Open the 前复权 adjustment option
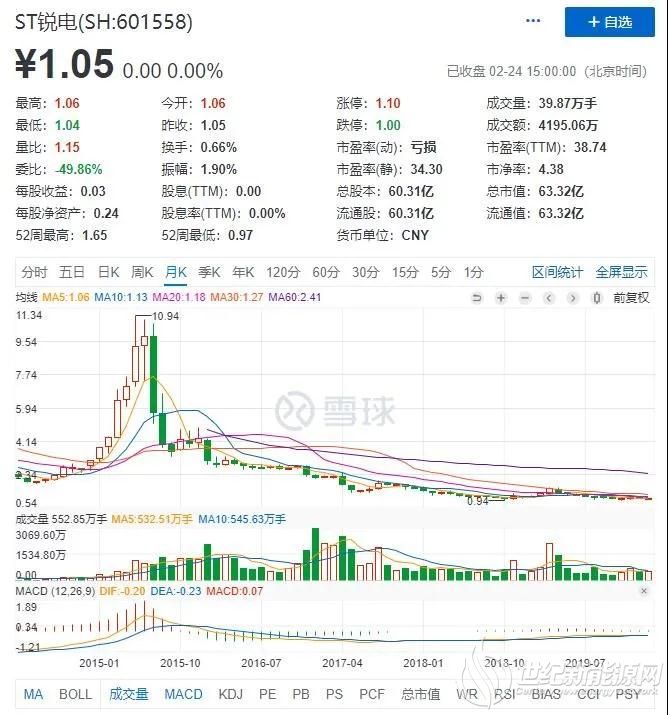This screenshot has height=715, width=668. pyautogui.click(x=631, y=297)
